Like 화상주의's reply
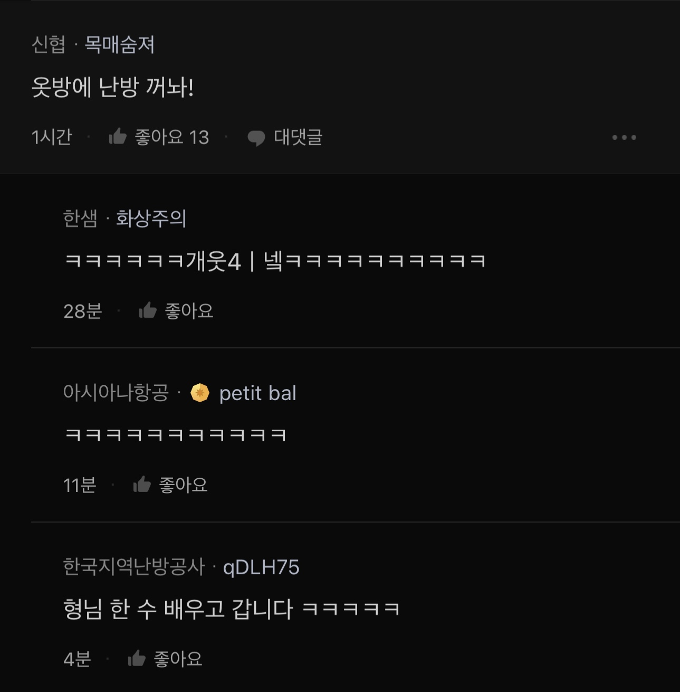 tap(176, 311)
